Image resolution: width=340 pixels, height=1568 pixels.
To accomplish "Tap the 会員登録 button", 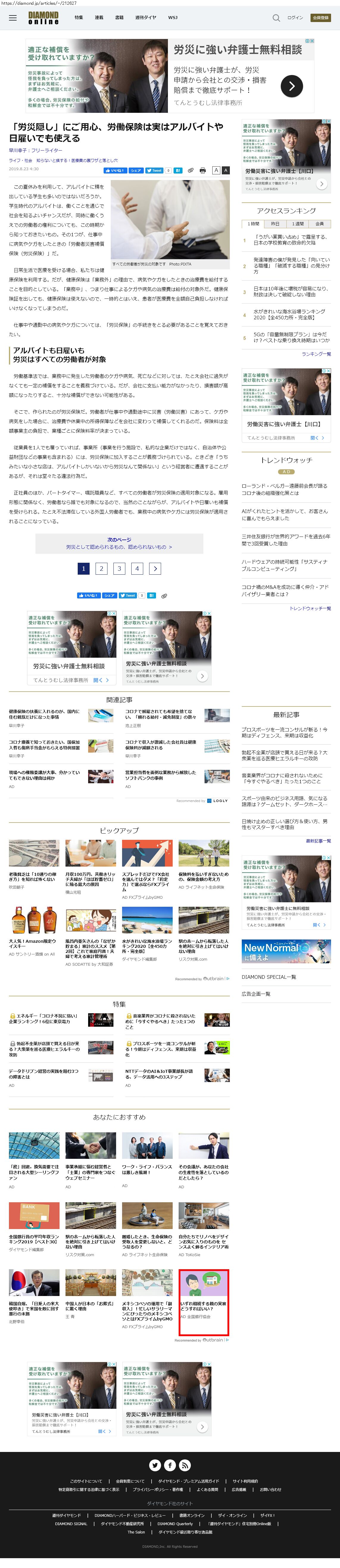I will point(321,18).
